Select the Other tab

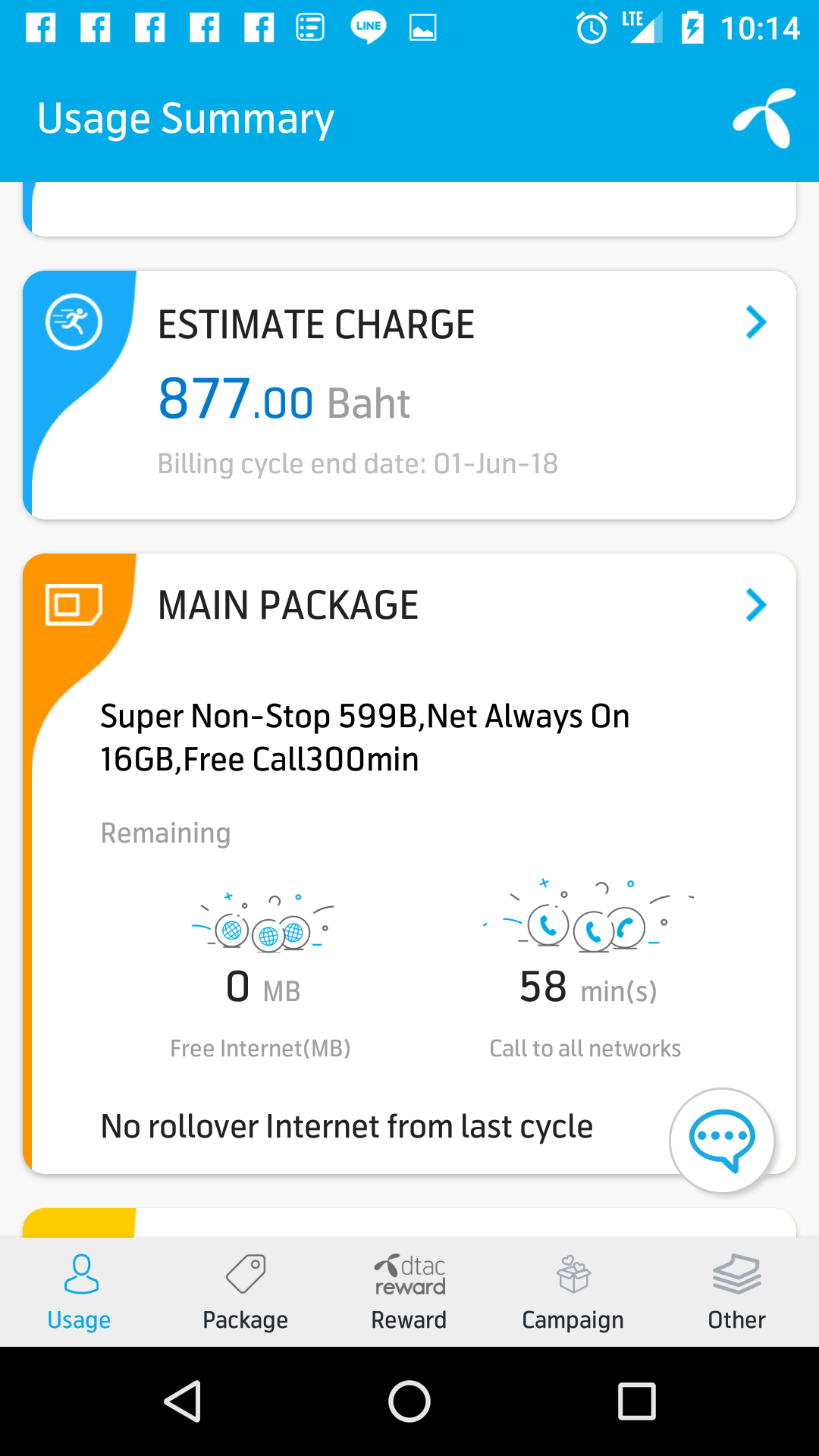736,1292
